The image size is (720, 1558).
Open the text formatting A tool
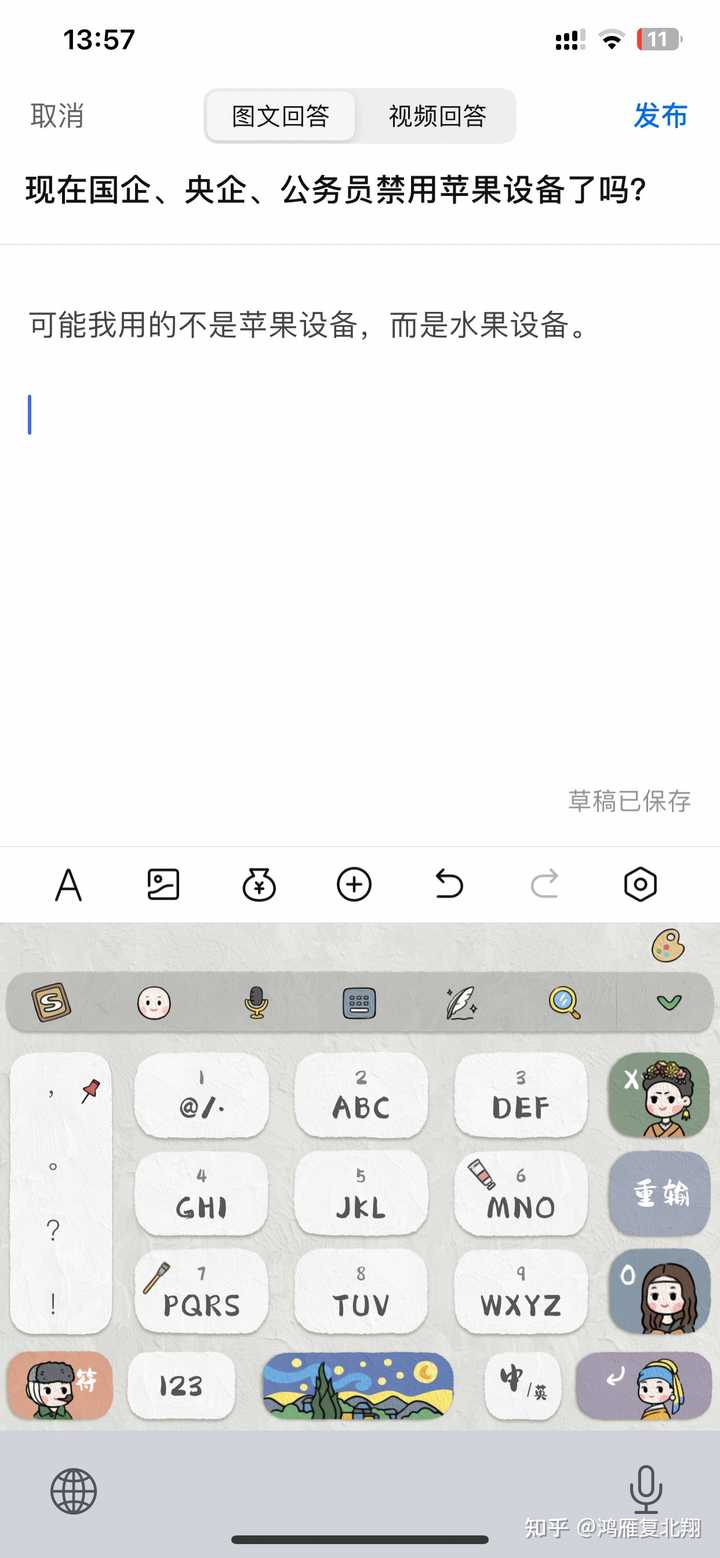[68, 884]
